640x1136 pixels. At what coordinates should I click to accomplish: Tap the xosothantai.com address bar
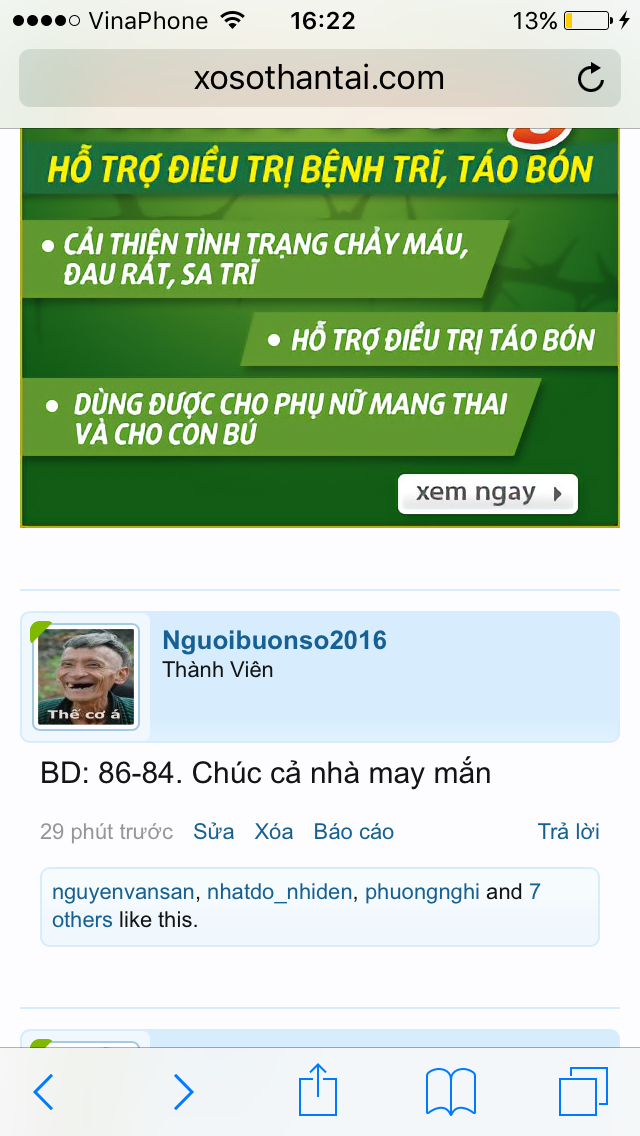pos(320,78)
